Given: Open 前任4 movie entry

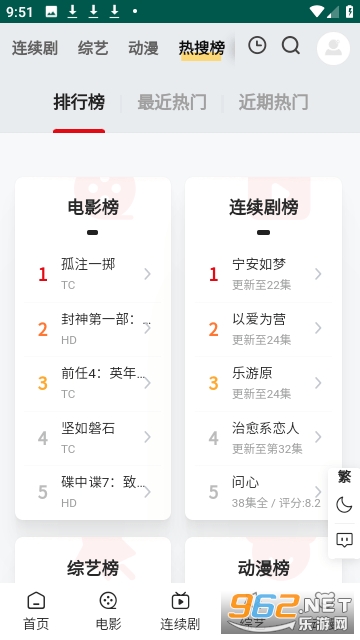Looking at the screenshot, I should [x=93, y=383].
